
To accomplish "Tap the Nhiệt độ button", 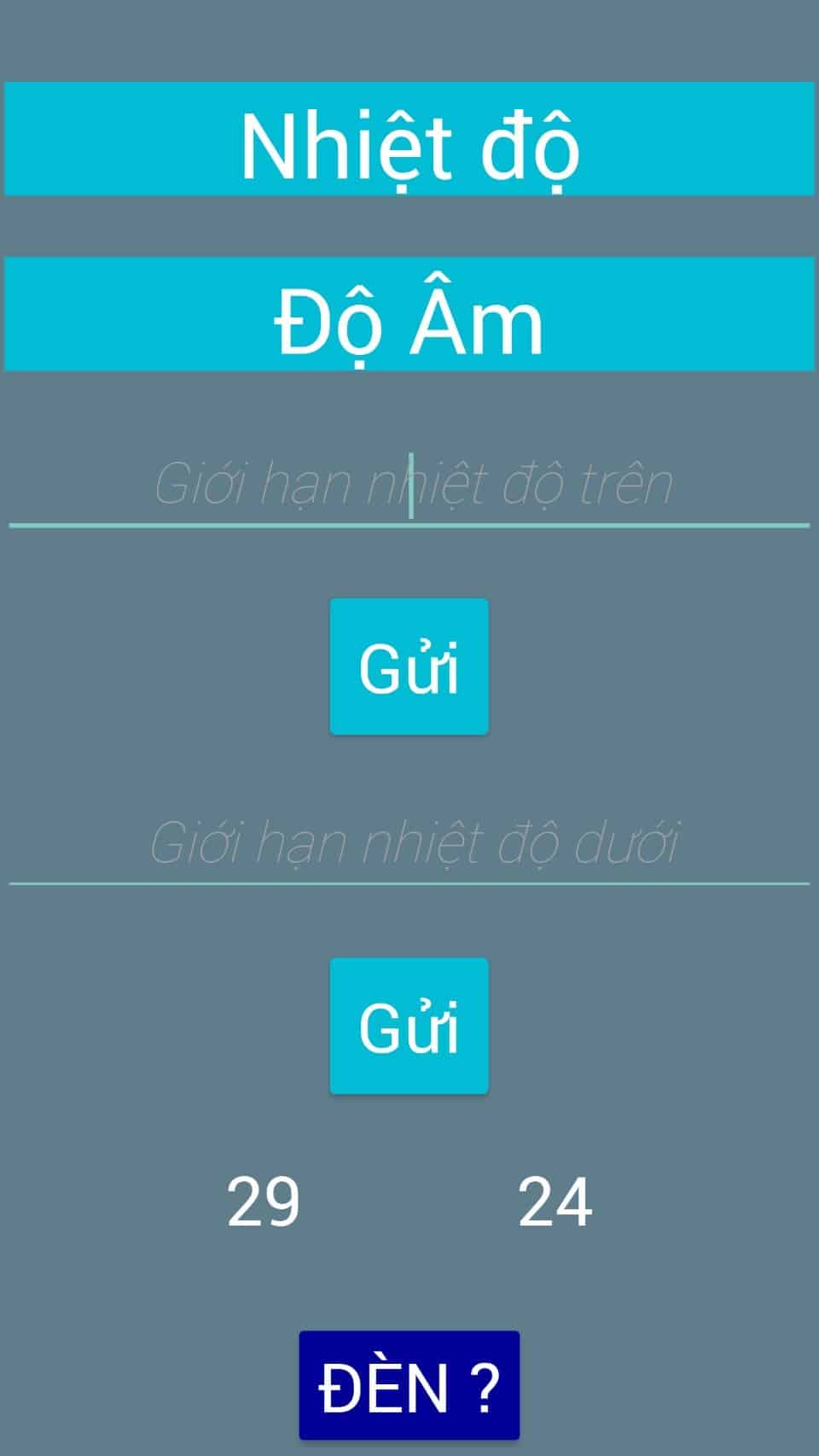I will click(x=409, y=139).
